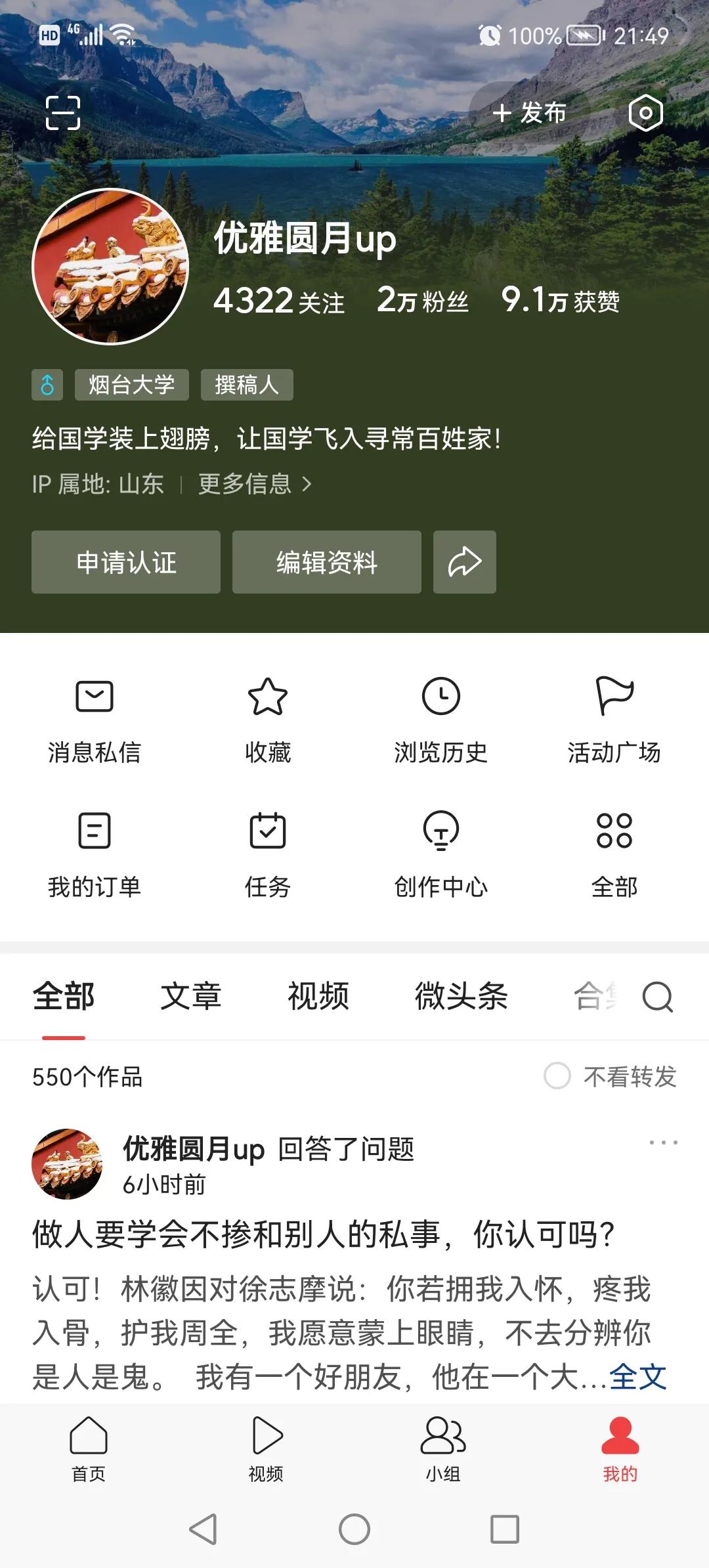Tap the camera icon top right
The image size is (709, 1568).
645,113
